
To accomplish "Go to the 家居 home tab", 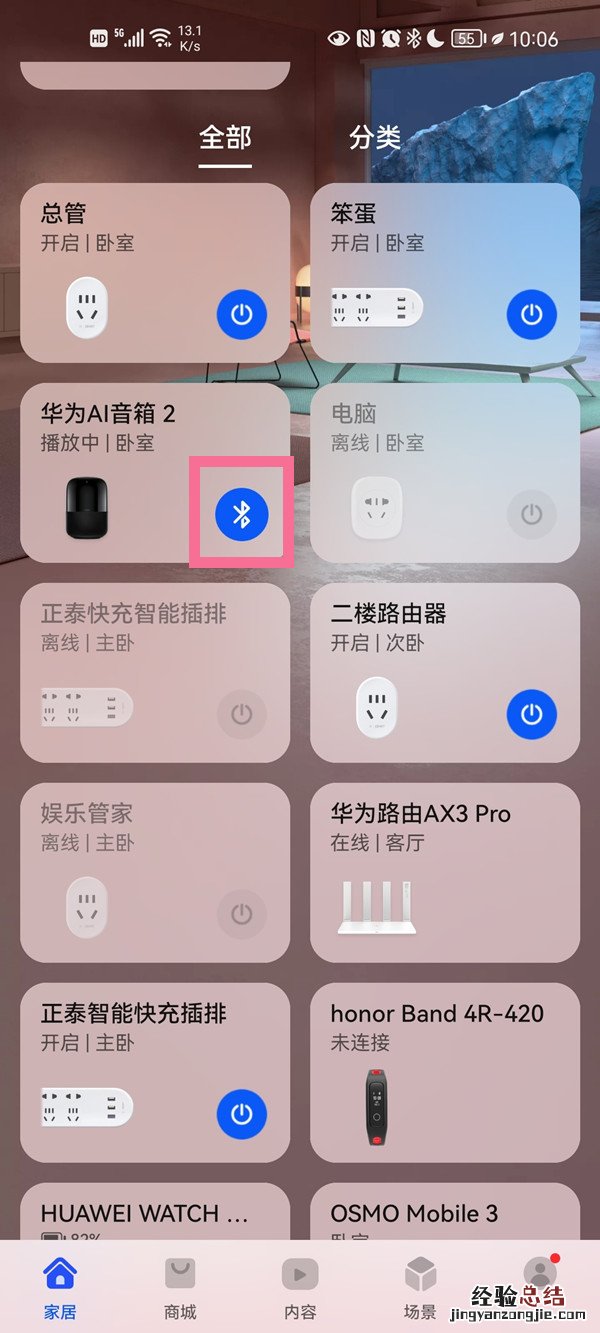I will 60,1288.
